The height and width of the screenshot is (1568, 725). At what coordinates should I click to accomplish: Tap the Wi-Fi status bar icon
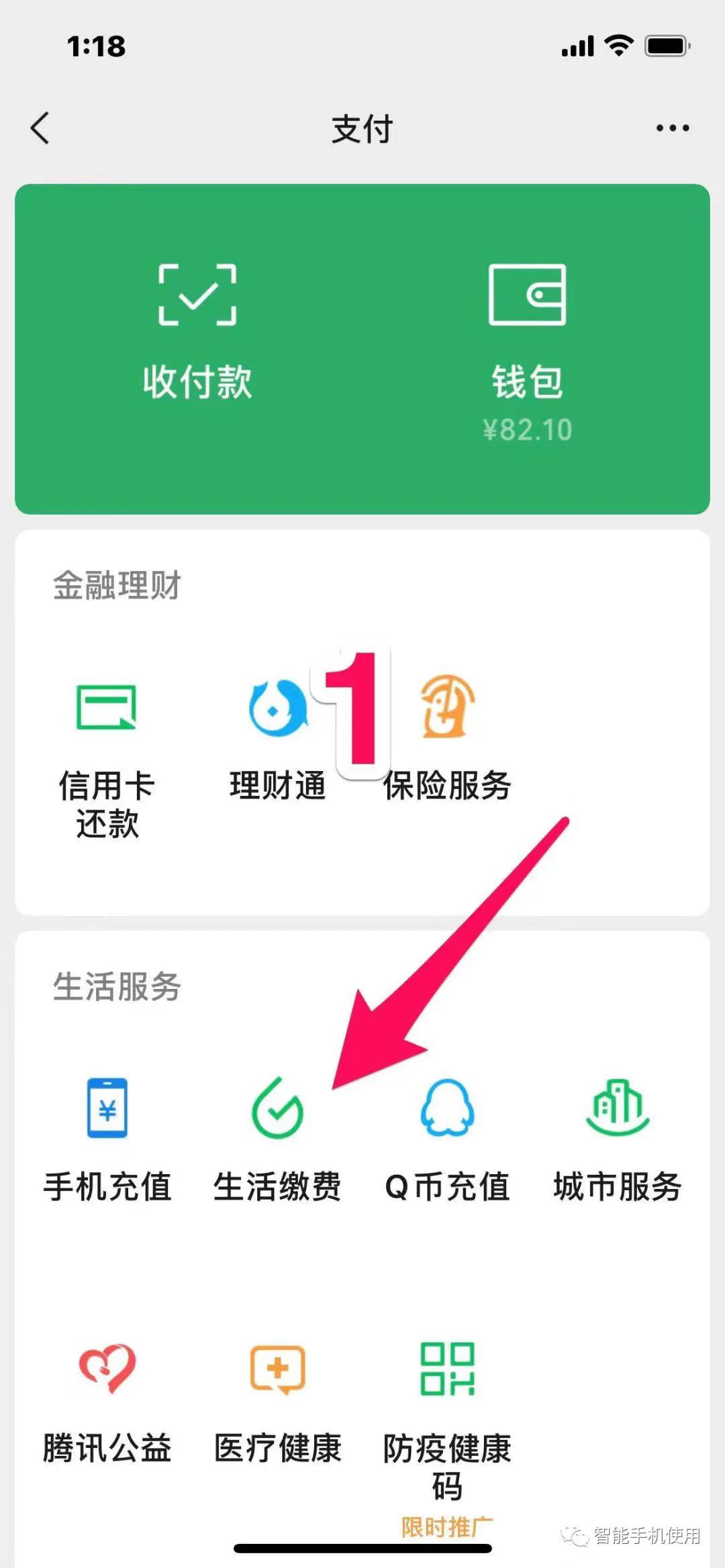pyautogui.click(x=619, y=46)
